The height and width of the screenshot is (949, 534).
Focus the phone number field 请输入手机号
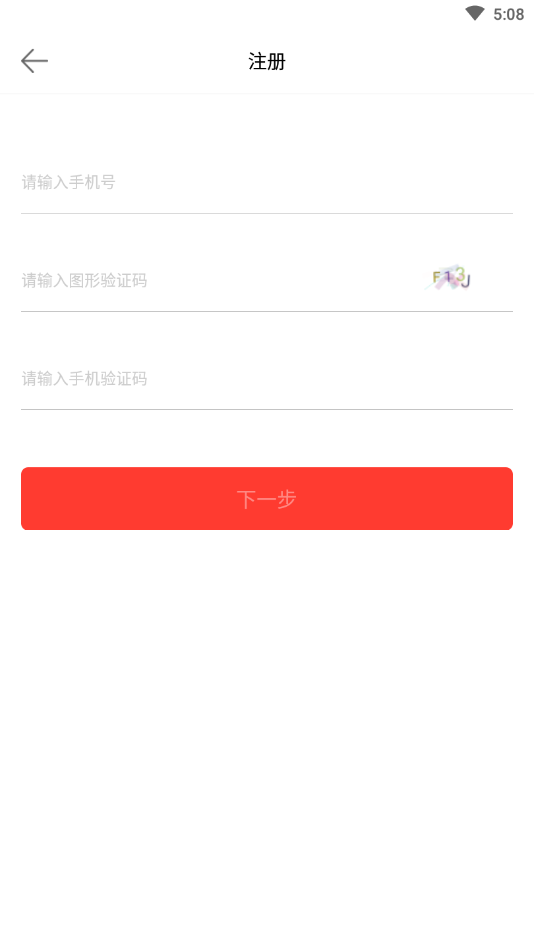click(267, 182)
